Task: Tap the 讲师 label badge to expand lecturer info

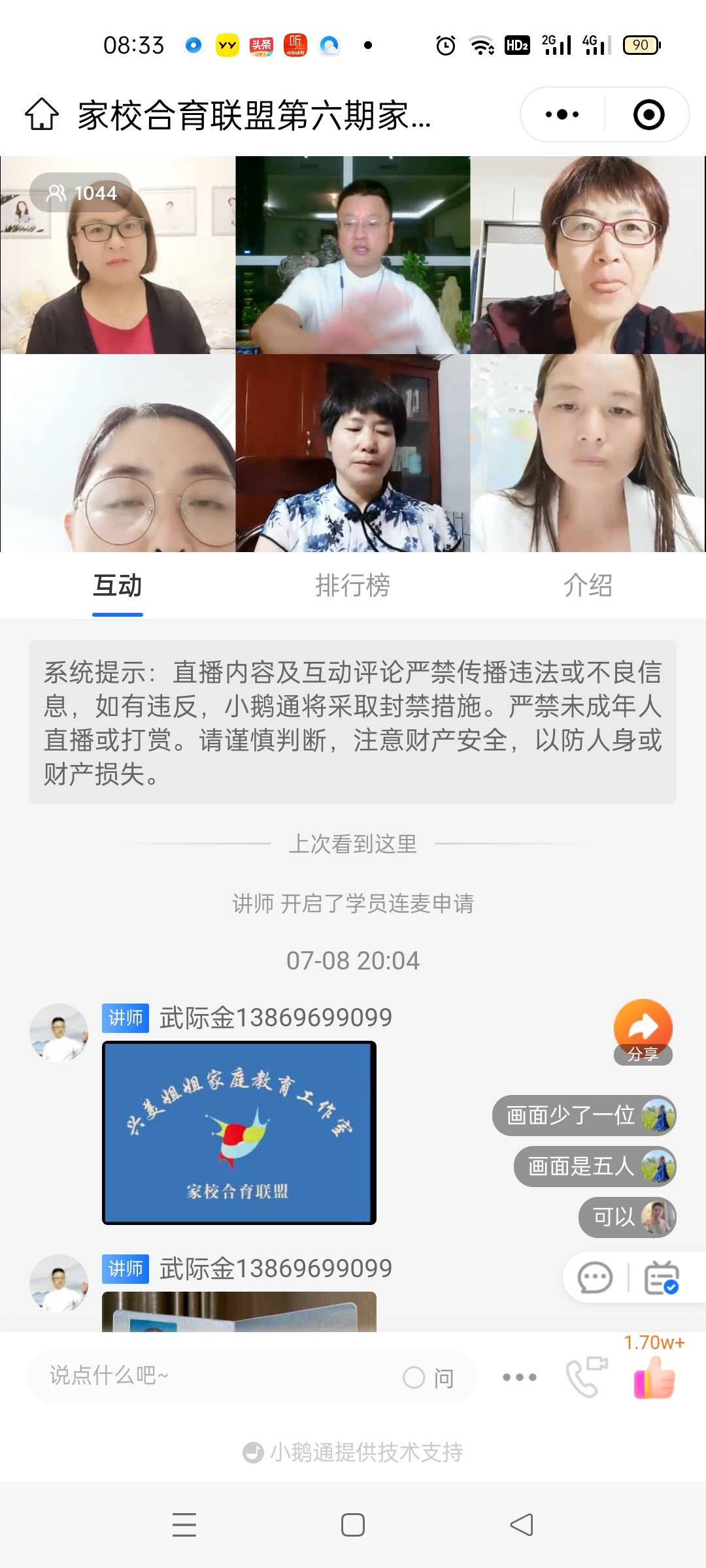Action: [125, 1018]
